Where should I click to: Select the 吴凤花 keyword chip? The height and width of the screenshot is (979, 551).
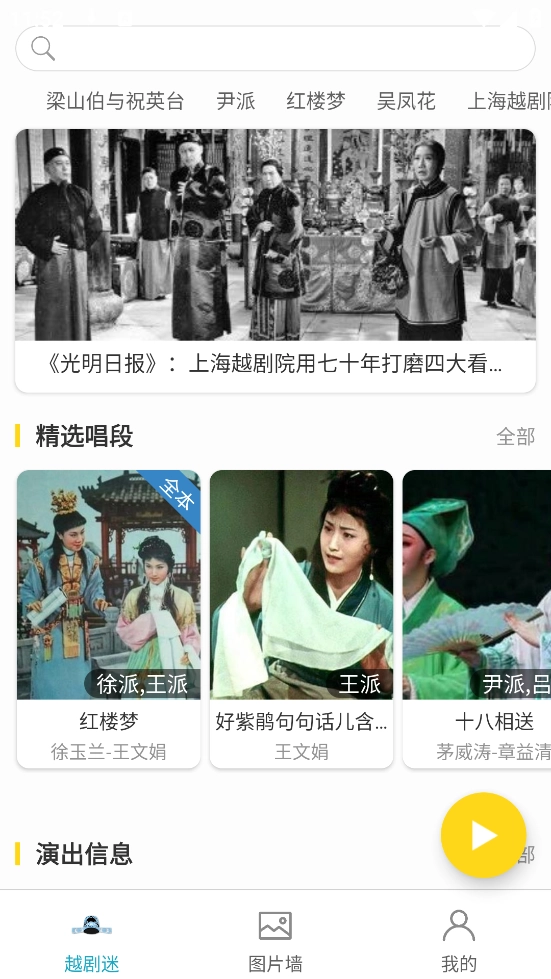406,101
